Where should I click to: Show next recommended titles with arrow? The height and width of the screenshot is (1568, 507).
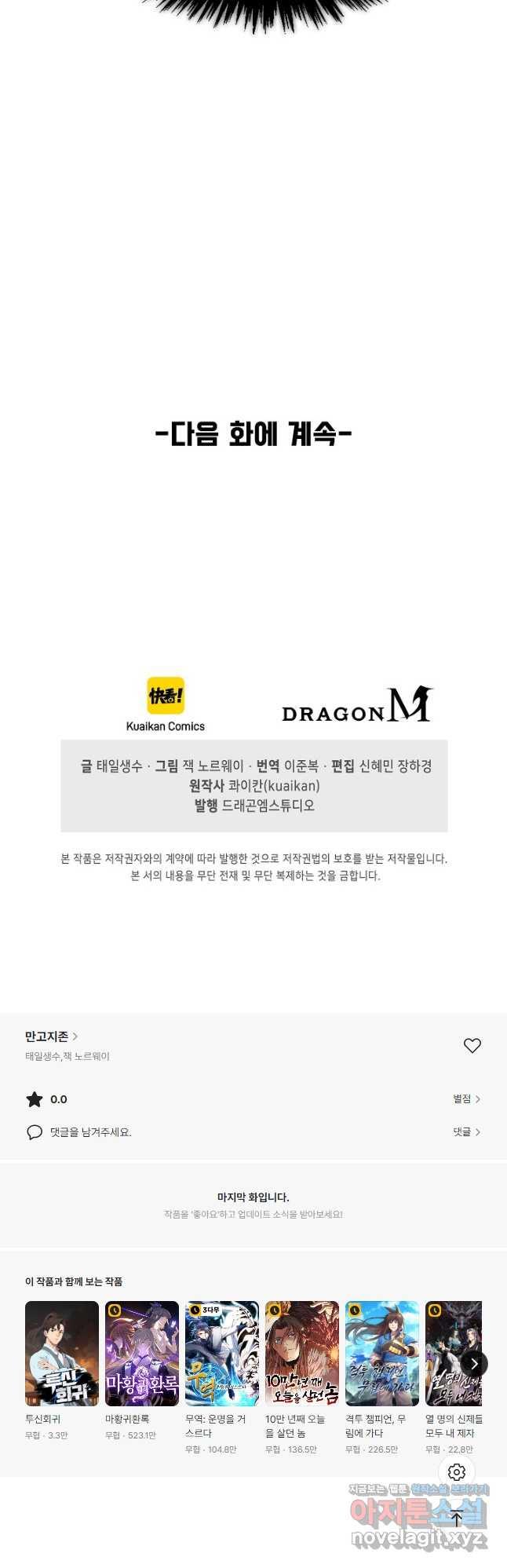click(x=474, y=1364)
